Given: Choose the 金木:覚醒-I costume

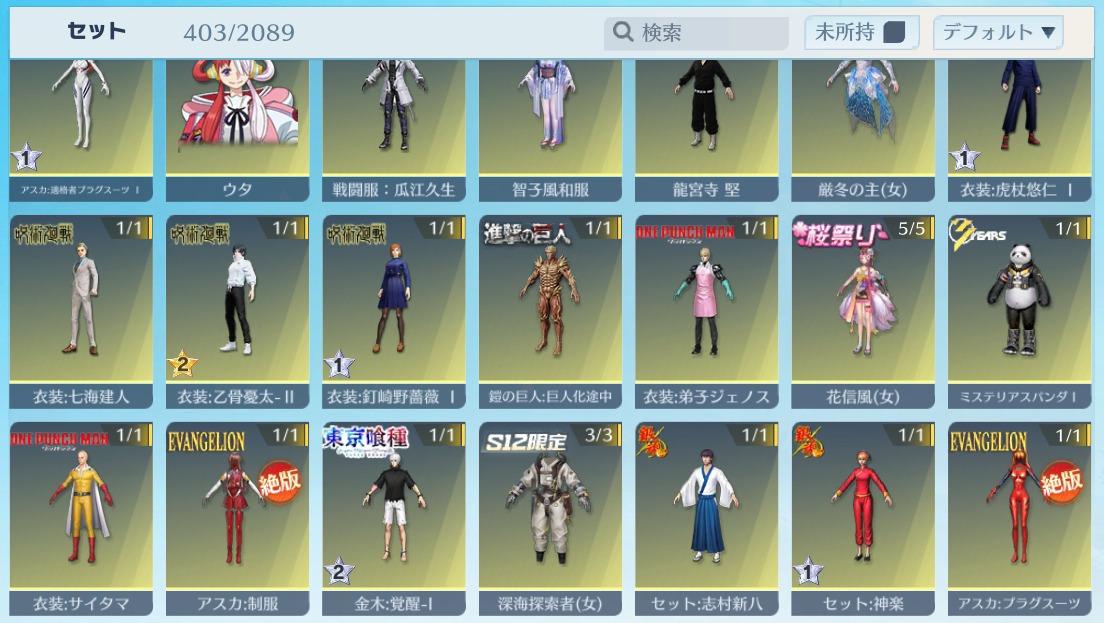Looking at the screenshot, I should coord(393,517).
